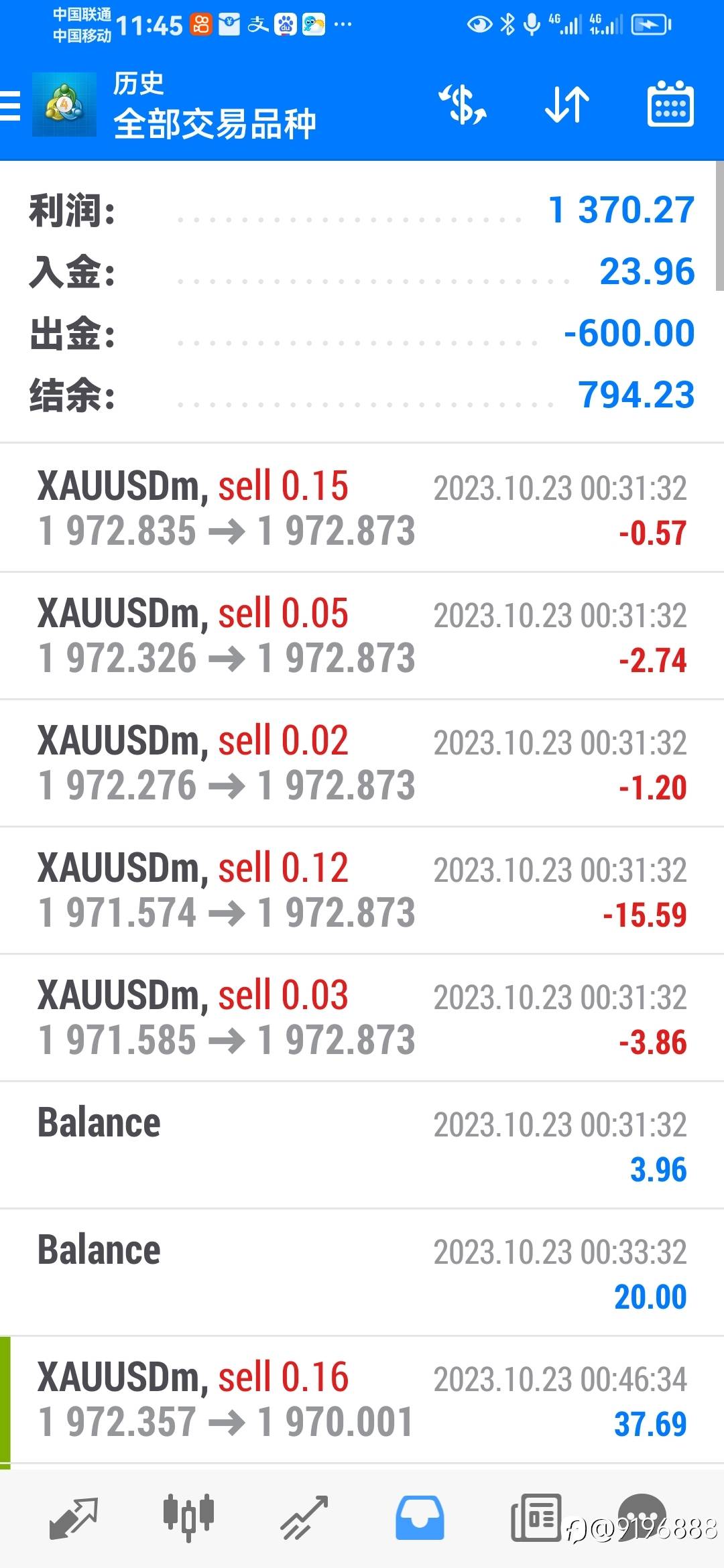Open the side drawer menu

click(11, 106)
